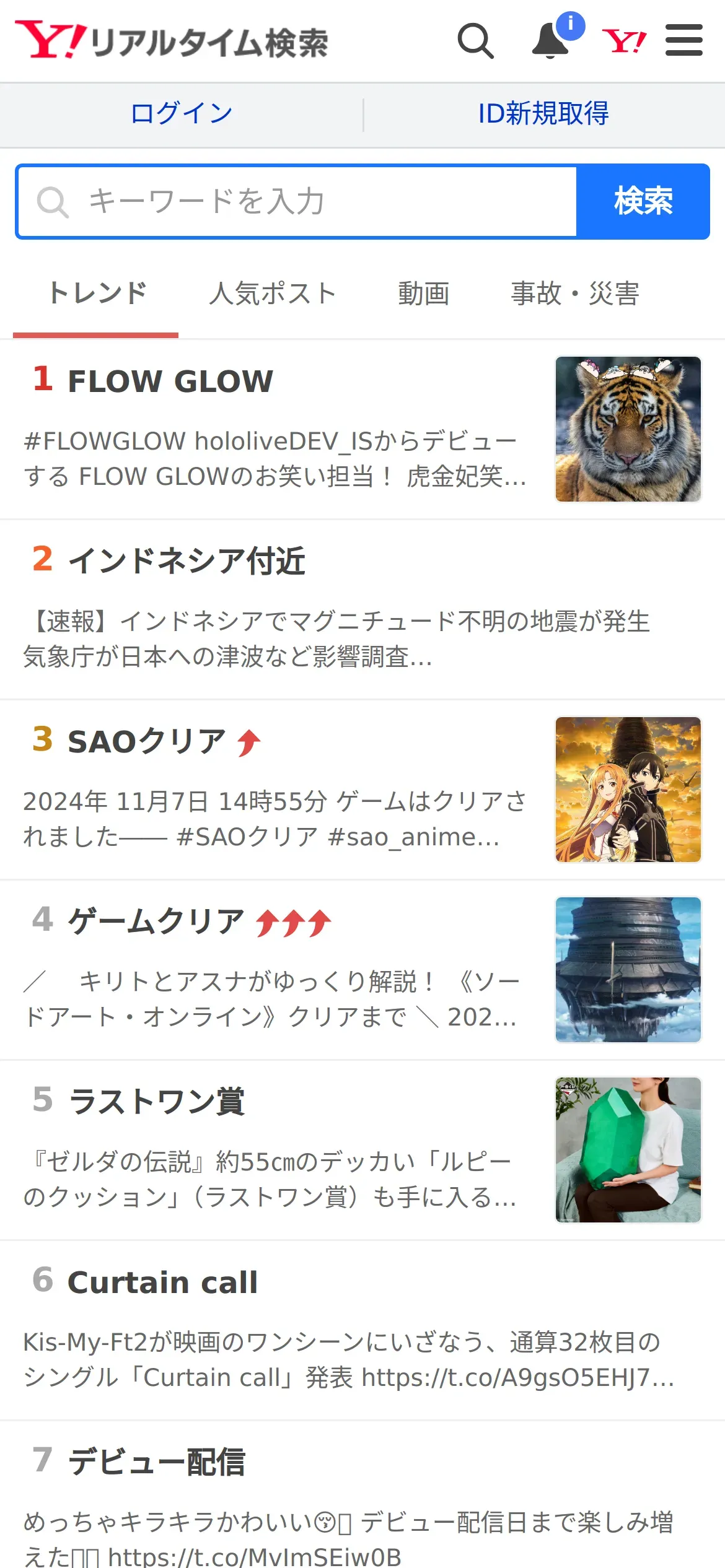Open trend 7 デビュー配信
The width and height of the screenshot is (725, 1568).
tap(362, 1495)
